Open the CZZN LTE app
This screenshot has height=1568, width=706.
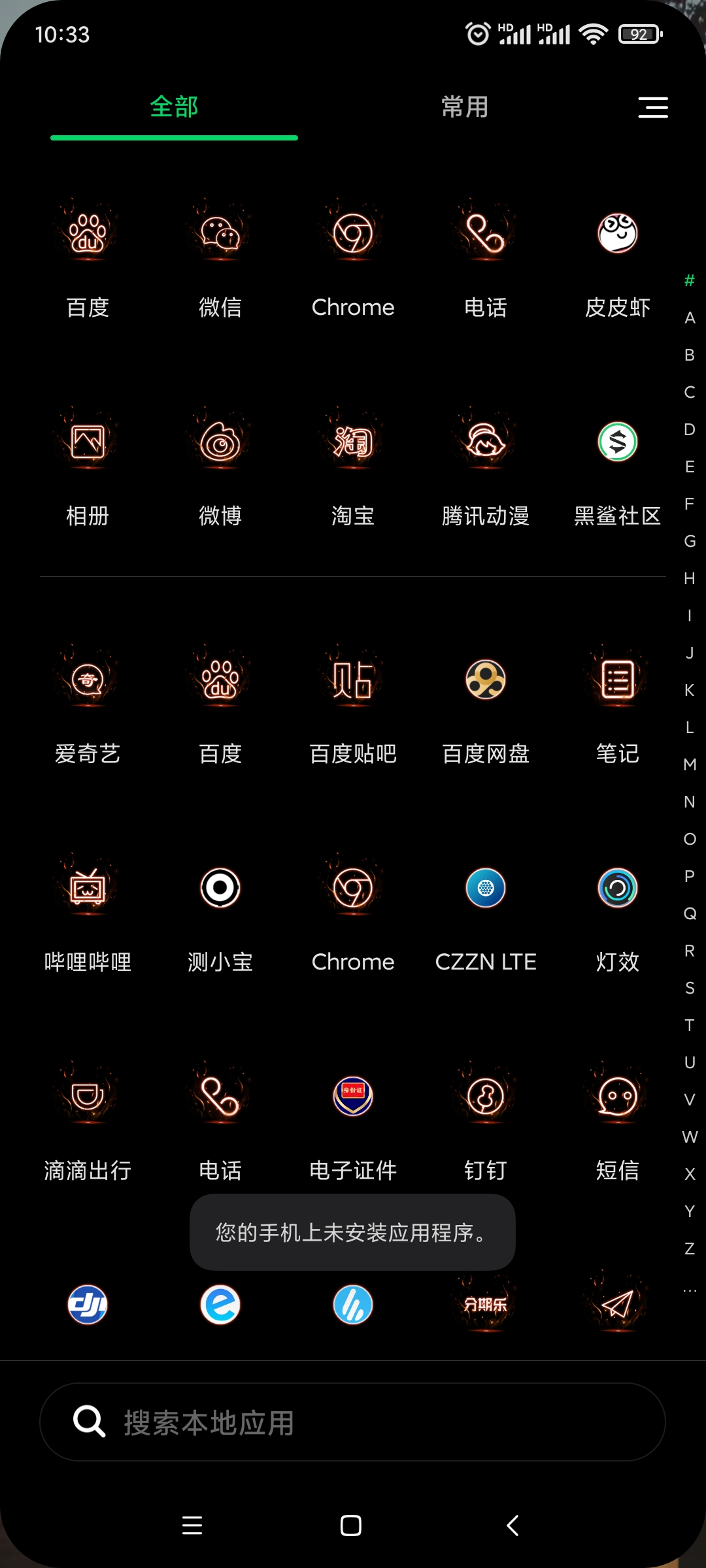[485, 889]
